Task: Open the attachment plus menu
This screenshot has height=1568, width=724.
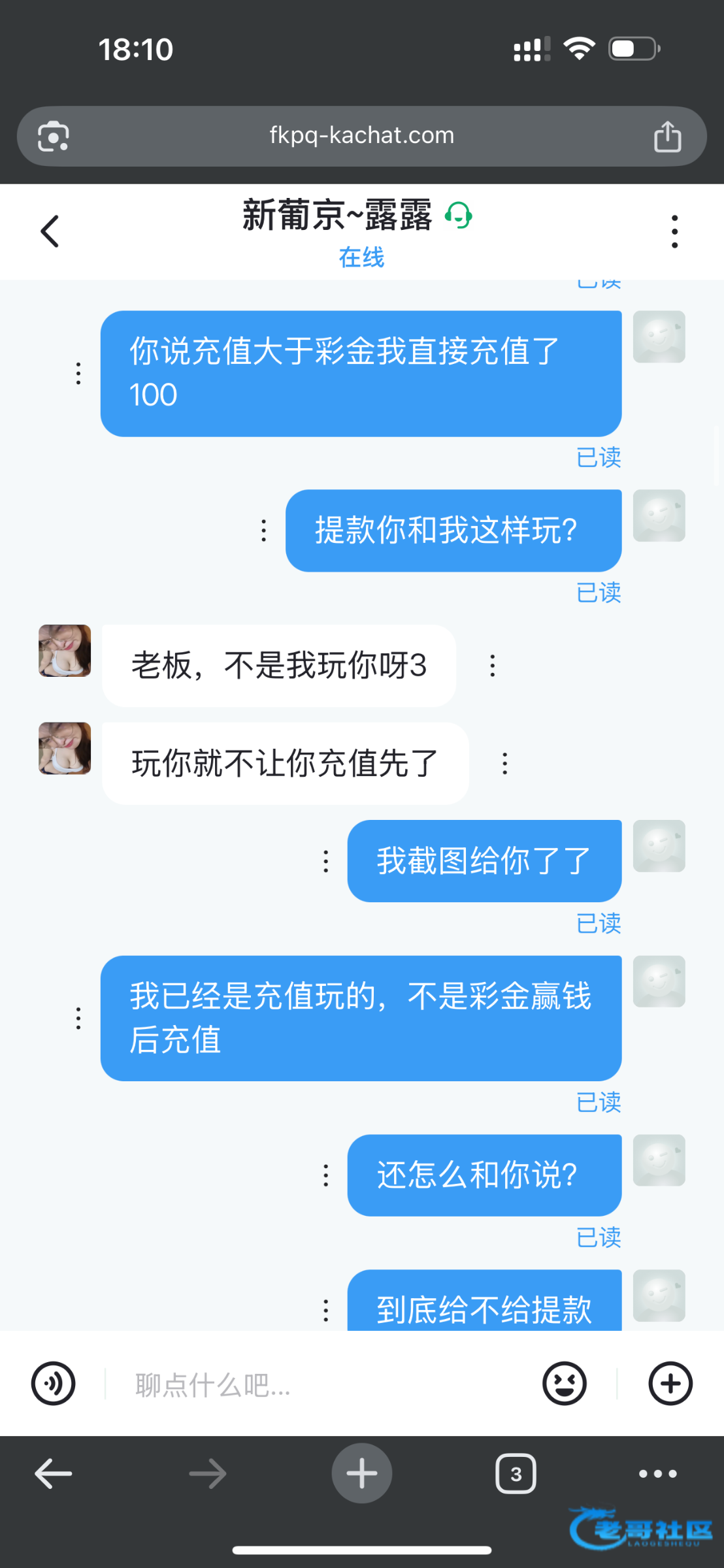Action: (x=670, y=1383)
